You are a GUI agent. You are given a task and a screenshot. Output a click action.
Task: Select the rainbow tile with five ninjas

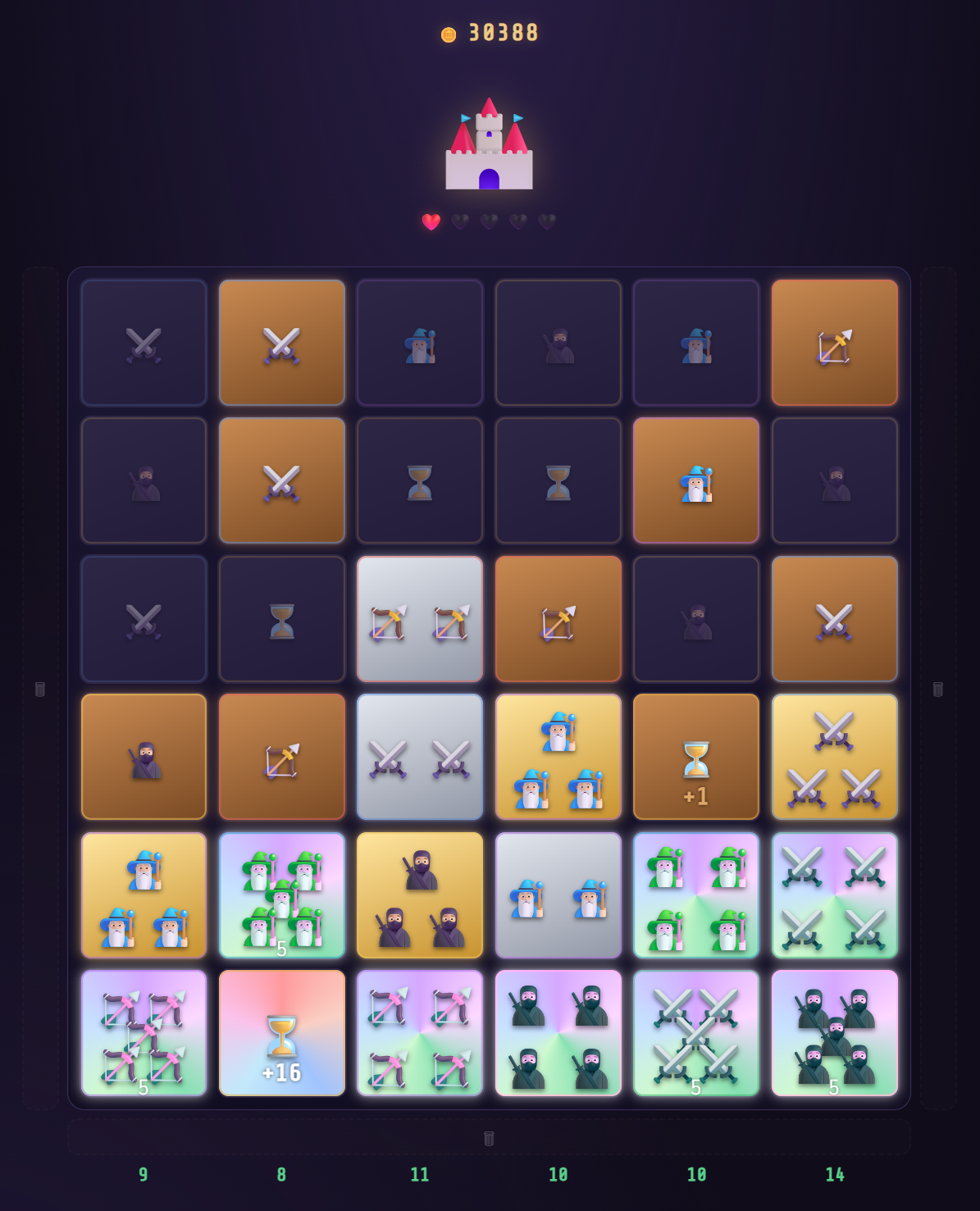835,1033
